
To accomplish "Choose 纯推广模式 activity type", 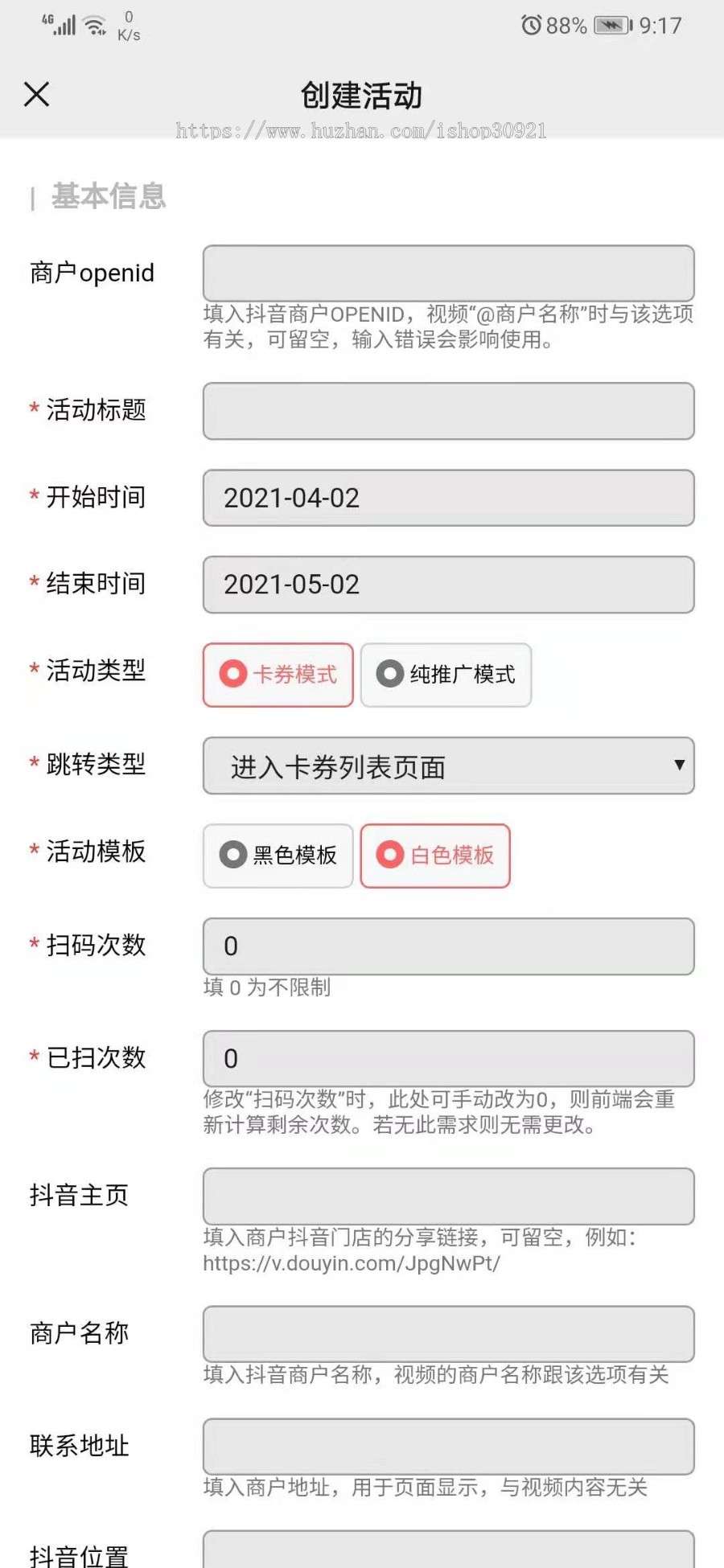I will point(446,675).
